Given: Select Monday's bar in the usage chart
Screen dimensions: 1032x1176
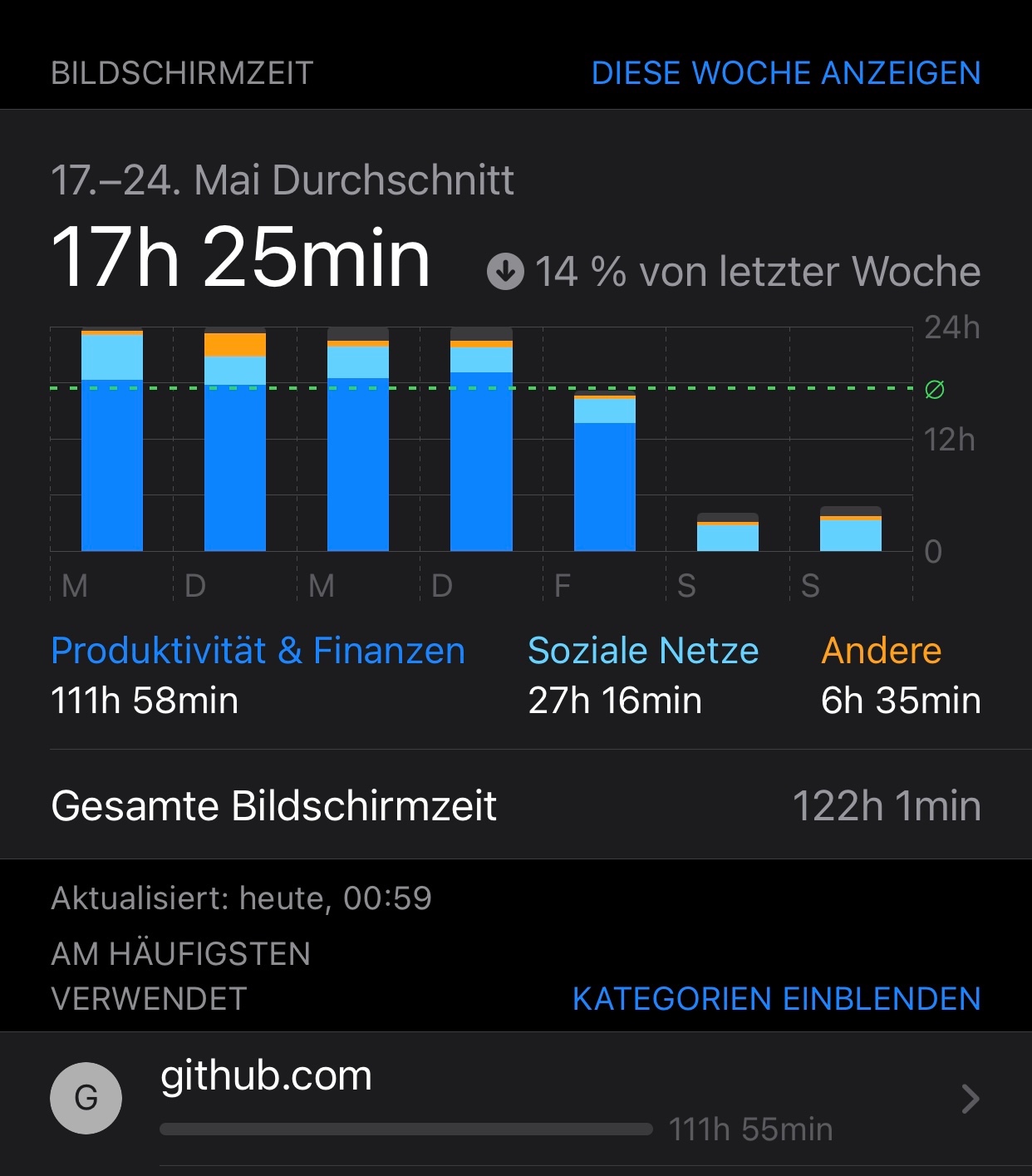Looking at the screenshot, I should pyautogui.click(x=112, y=440).
